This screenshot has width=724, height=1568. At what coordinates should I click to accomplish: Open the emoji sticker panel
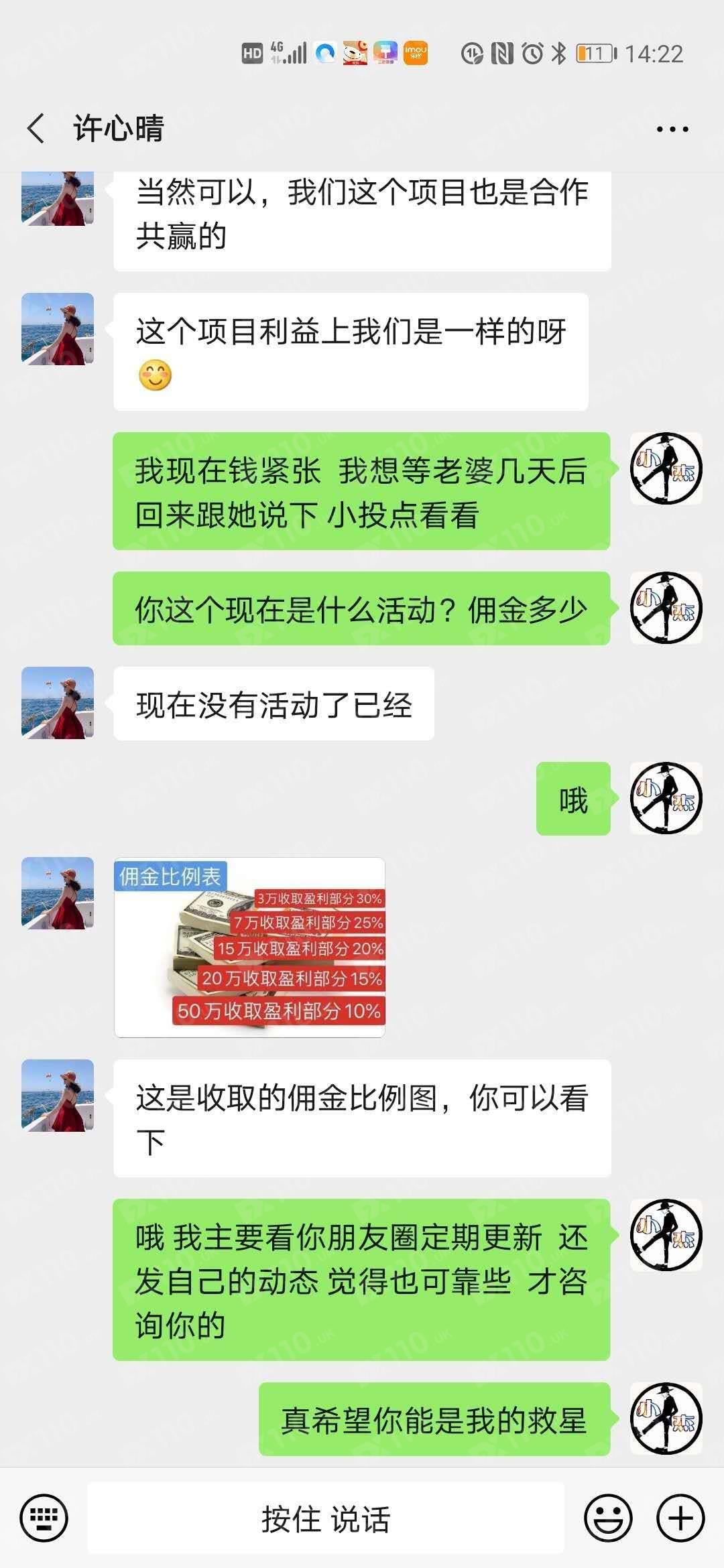tap(608, 1518)
